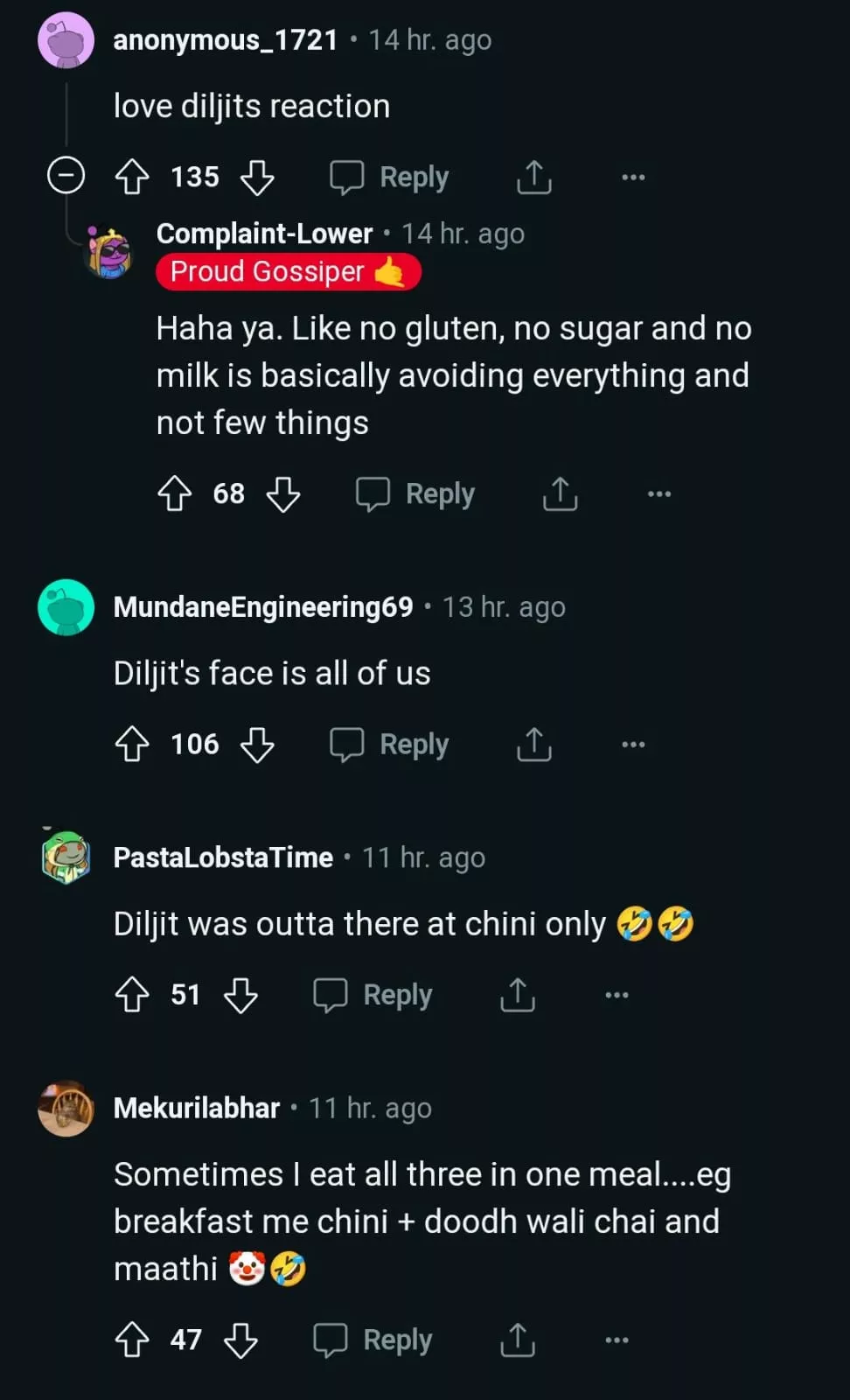Reply to Mekurilabhar's comment
The height and width of the screenshot is (1400, 850).
click(373, 1340)
